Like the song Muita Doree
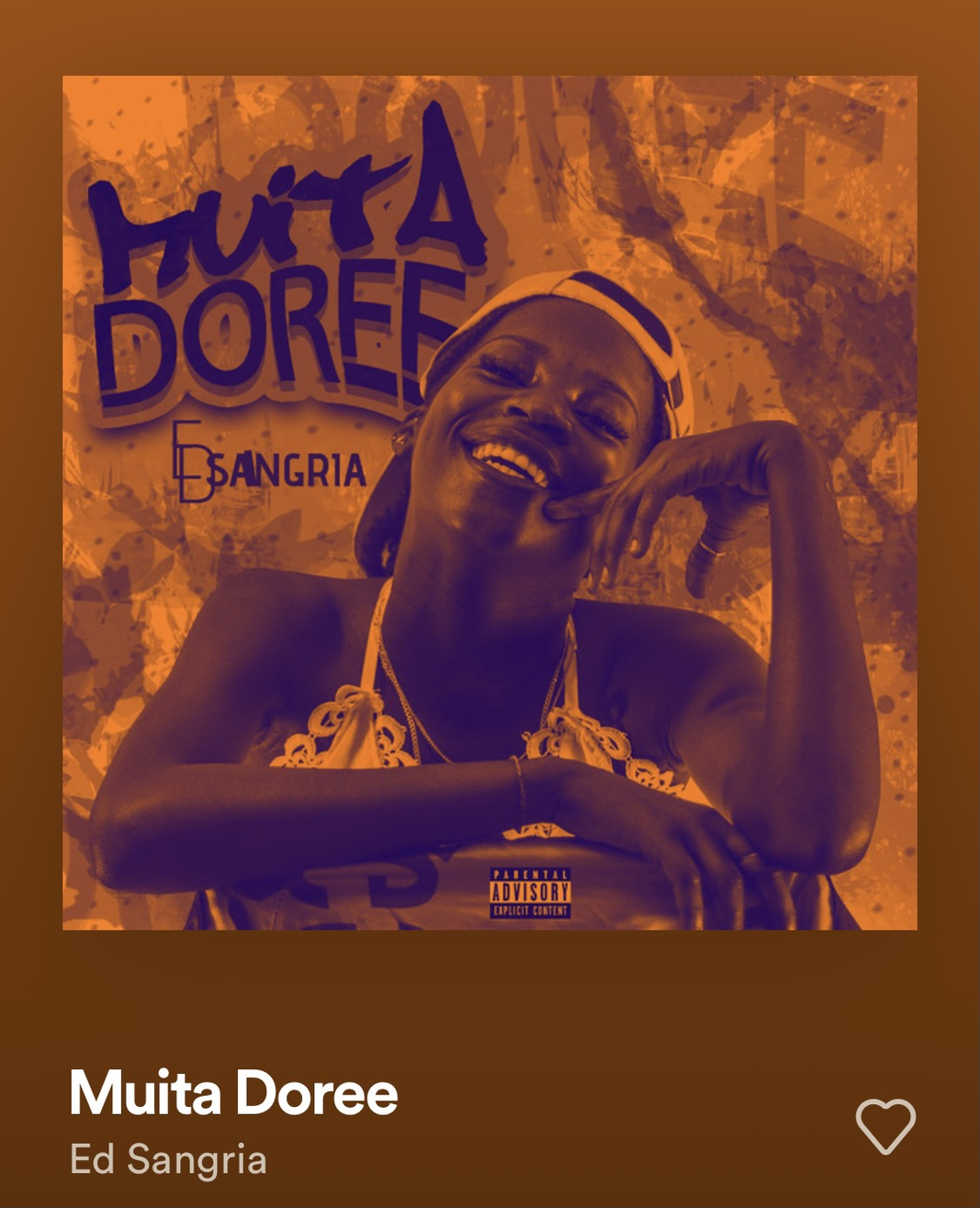 tap(885, 1125)
